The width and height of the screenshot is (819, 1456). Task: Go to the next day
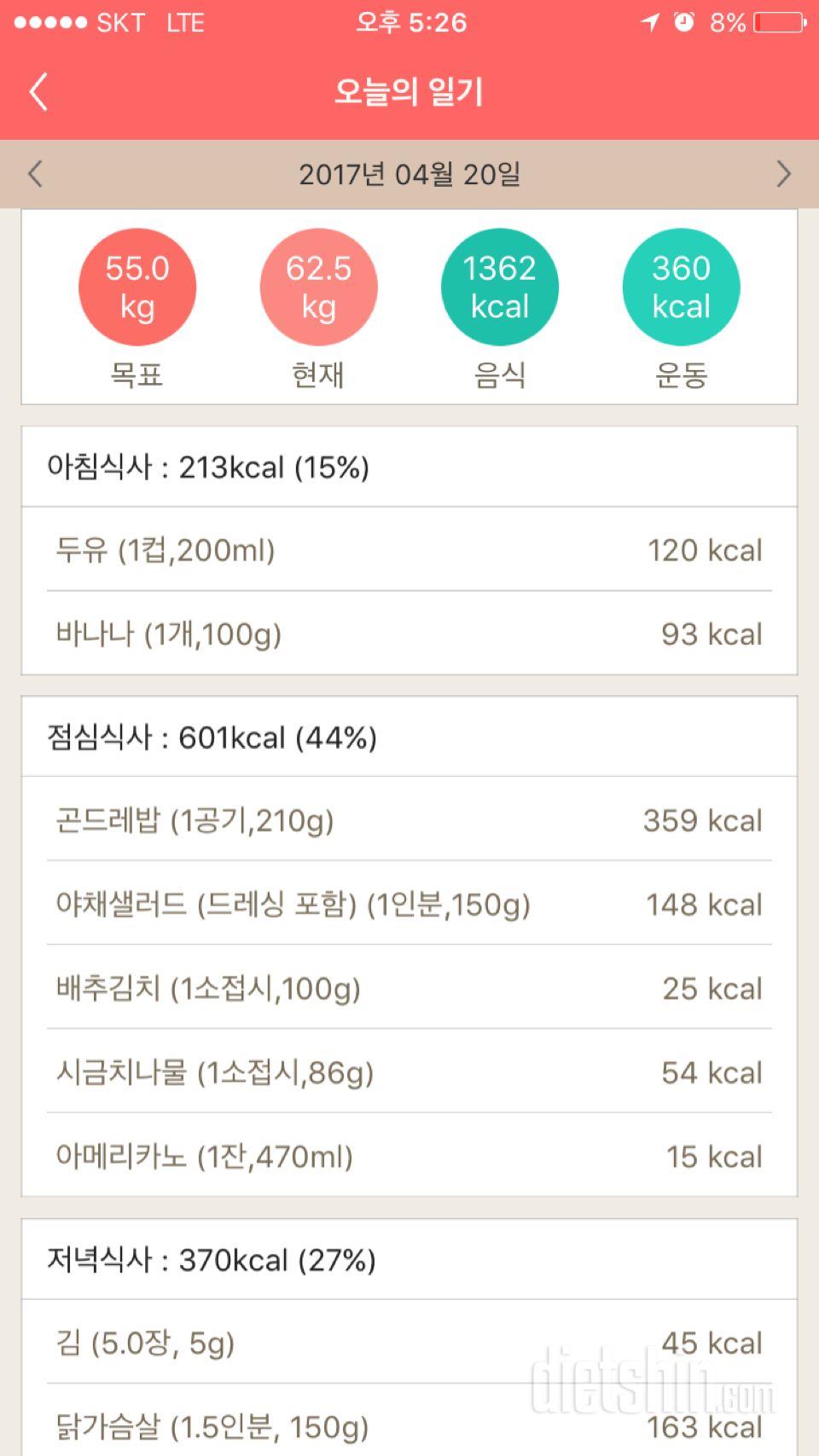pyautogui.click(x=783, y=174)
